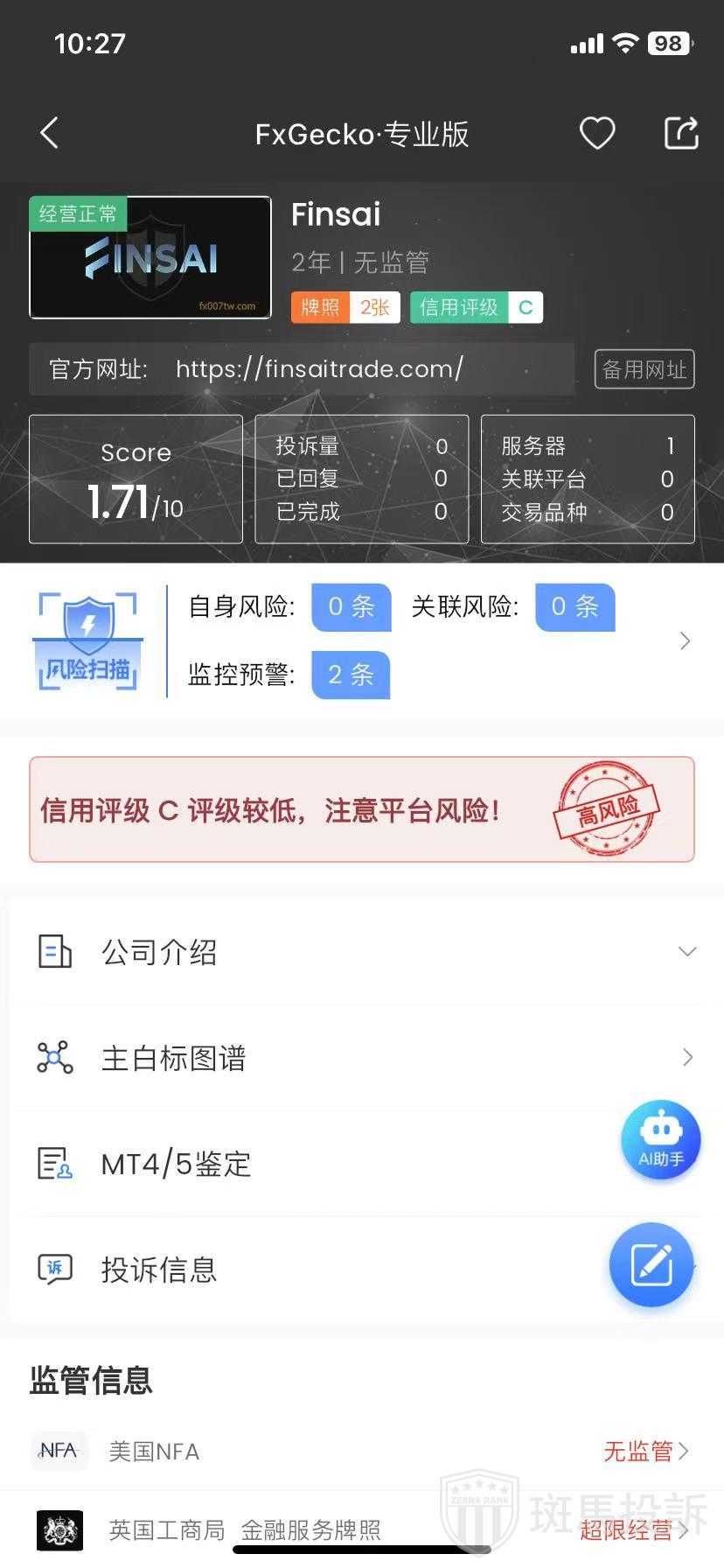Open the official website finsaitrade.com link
This screenshot has width=724, height=1568.
[319, 369]
